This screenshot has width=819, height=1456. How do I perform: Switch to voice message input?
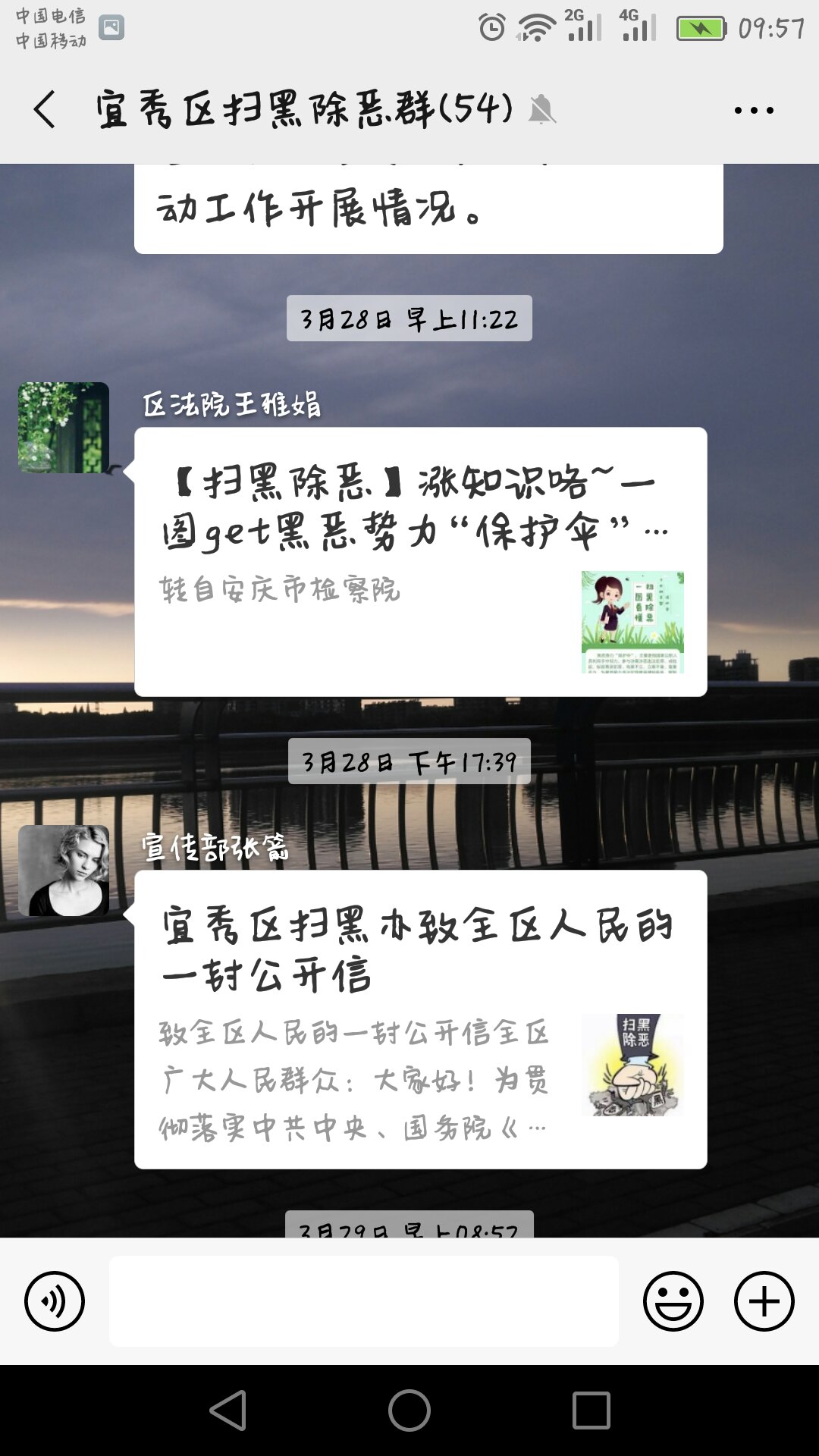coord(55,1301)
